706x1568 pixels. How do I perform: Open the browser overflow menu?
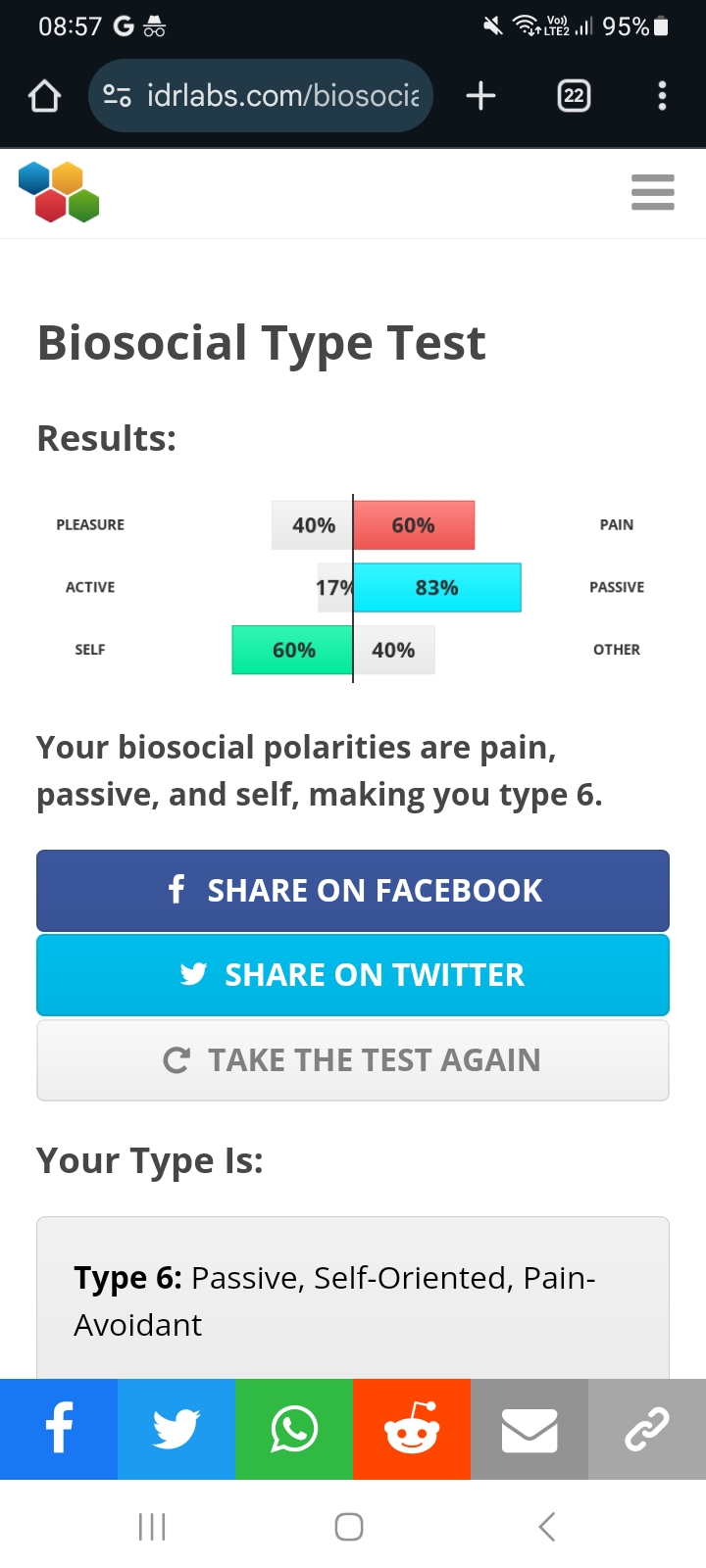(x=662, y=96)
